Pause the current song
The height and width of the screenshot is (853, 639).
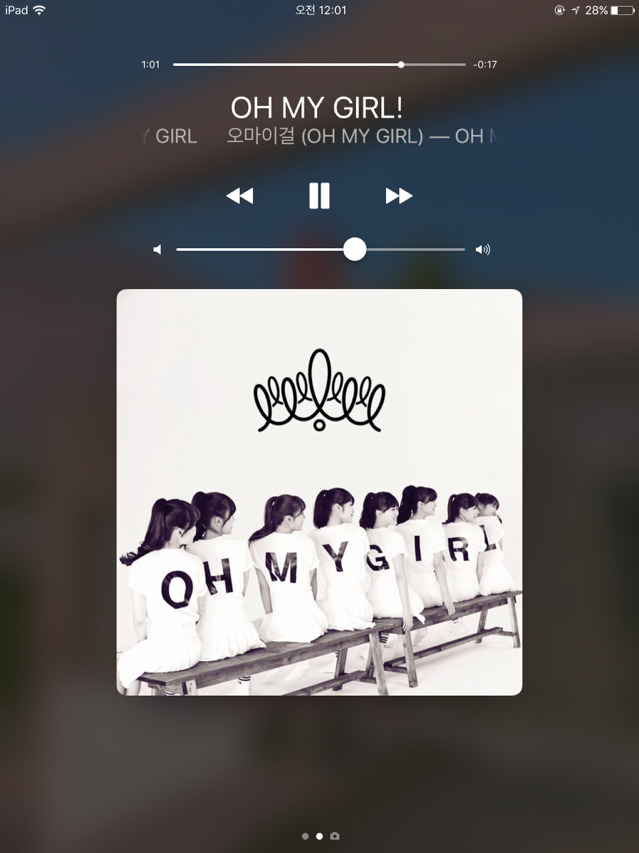[319, 195]
